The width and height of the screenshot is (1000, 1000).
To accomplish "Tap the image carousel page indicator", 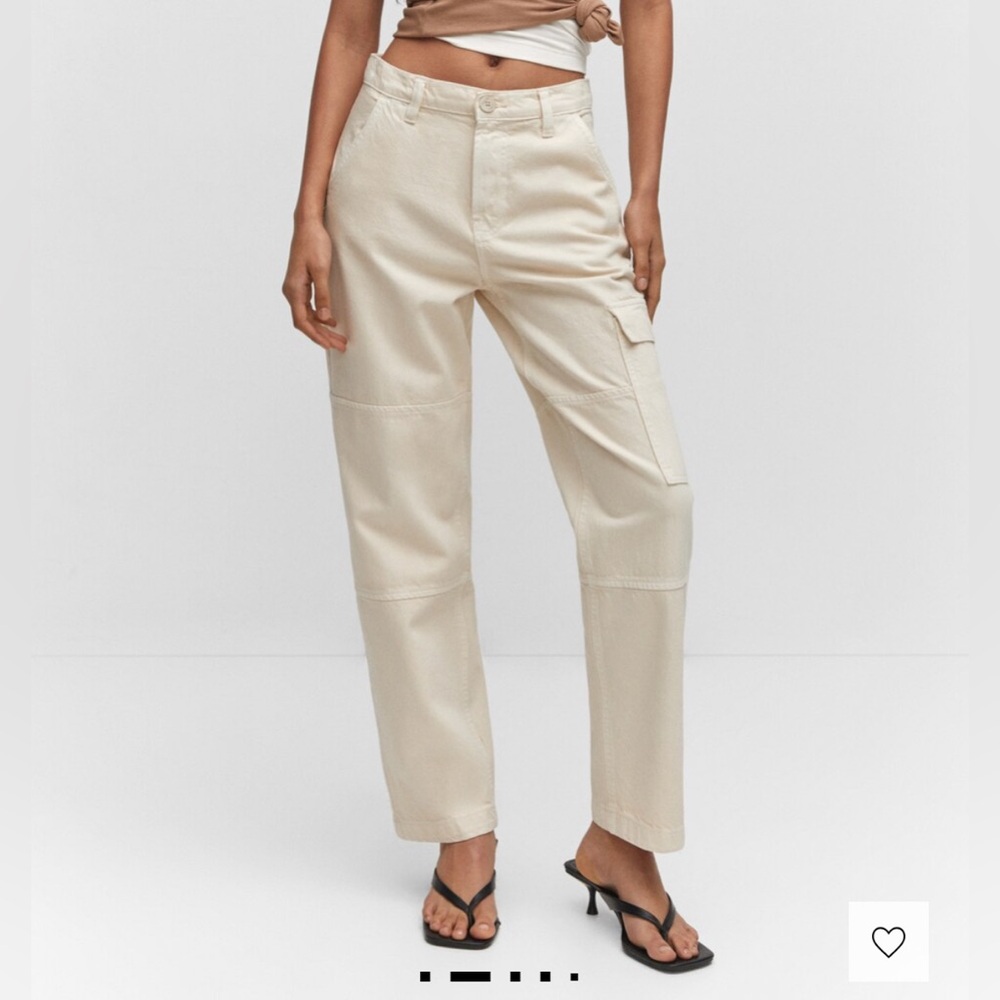I will 499,976.
